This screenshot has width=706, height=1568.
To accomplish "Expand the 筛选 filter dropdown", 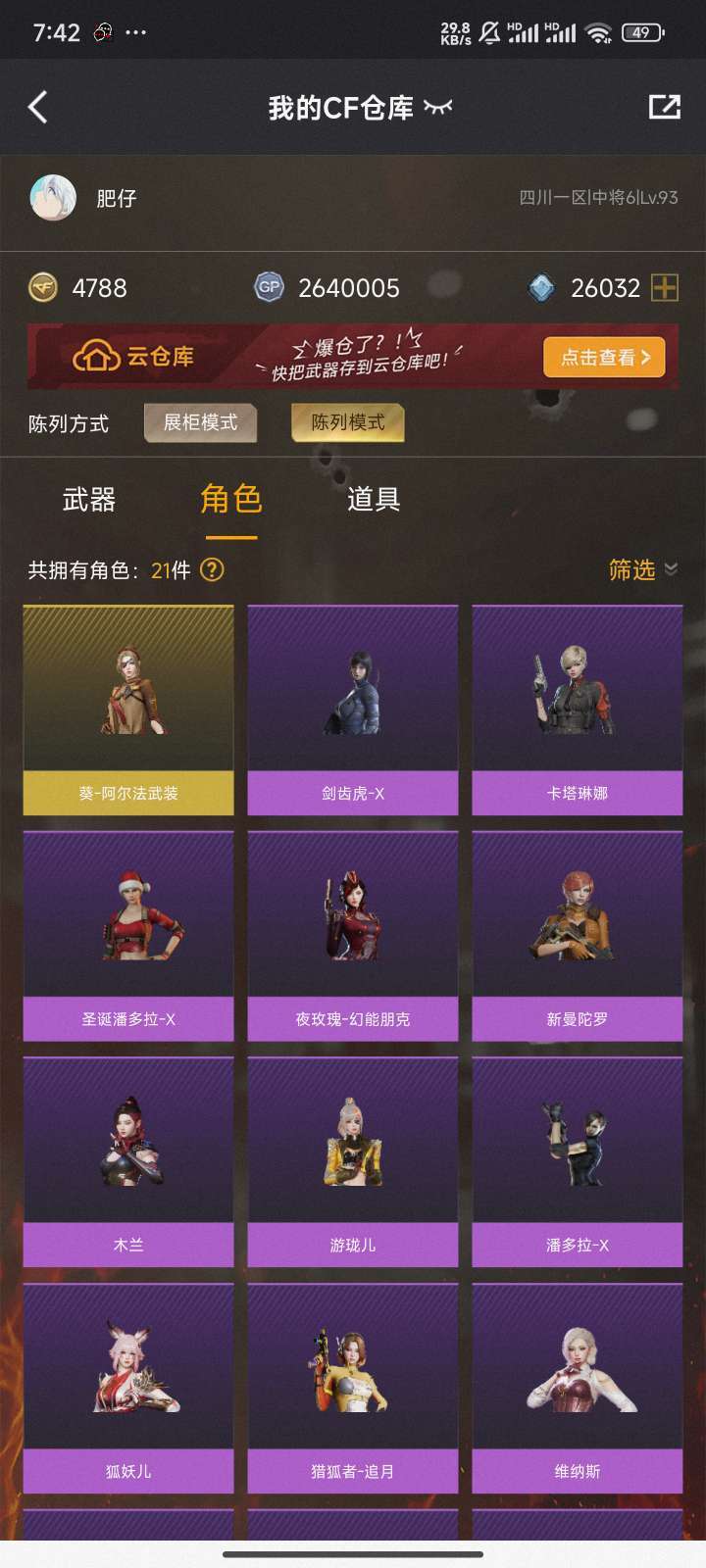I will click(x=643, y=569).
